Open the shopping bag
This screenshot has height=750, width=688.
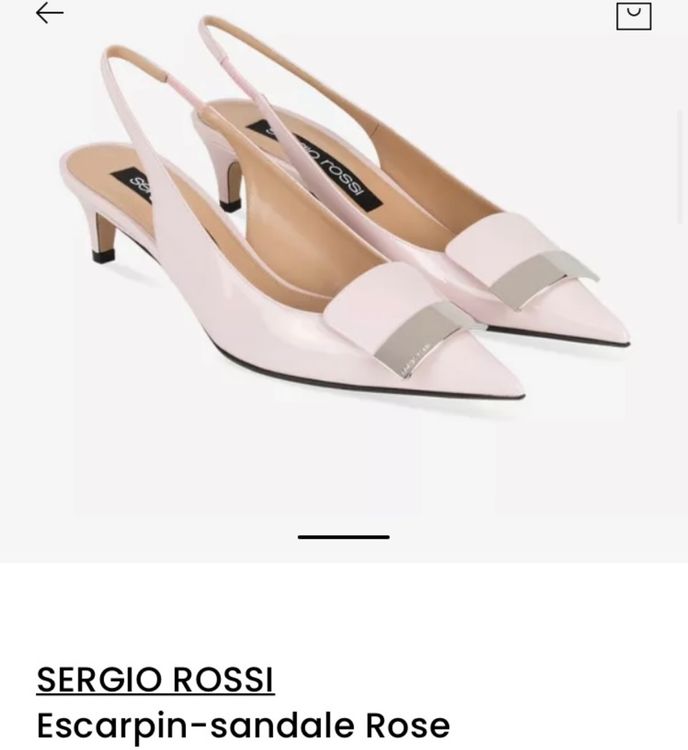tap(633, 16)
